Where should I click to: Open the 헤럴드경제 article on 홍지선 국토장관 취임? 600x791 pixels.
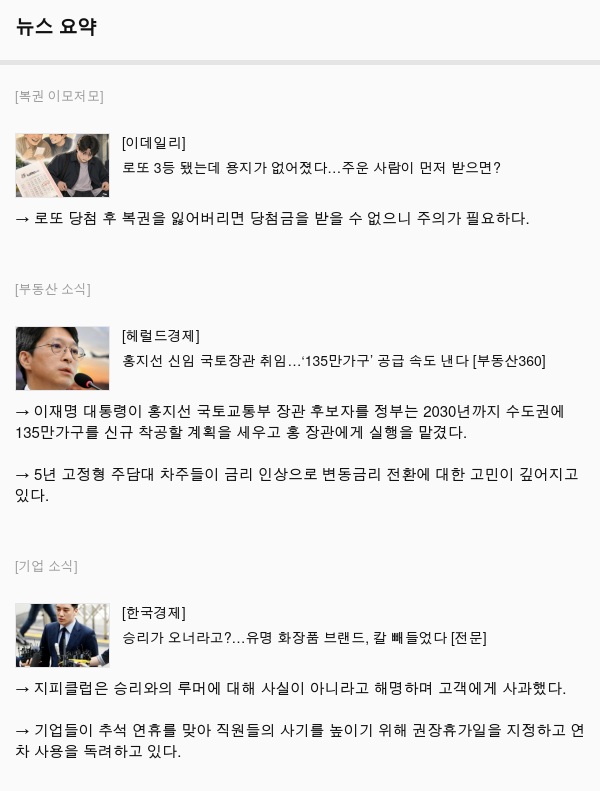pyautogui.click(x=334, y=361)
